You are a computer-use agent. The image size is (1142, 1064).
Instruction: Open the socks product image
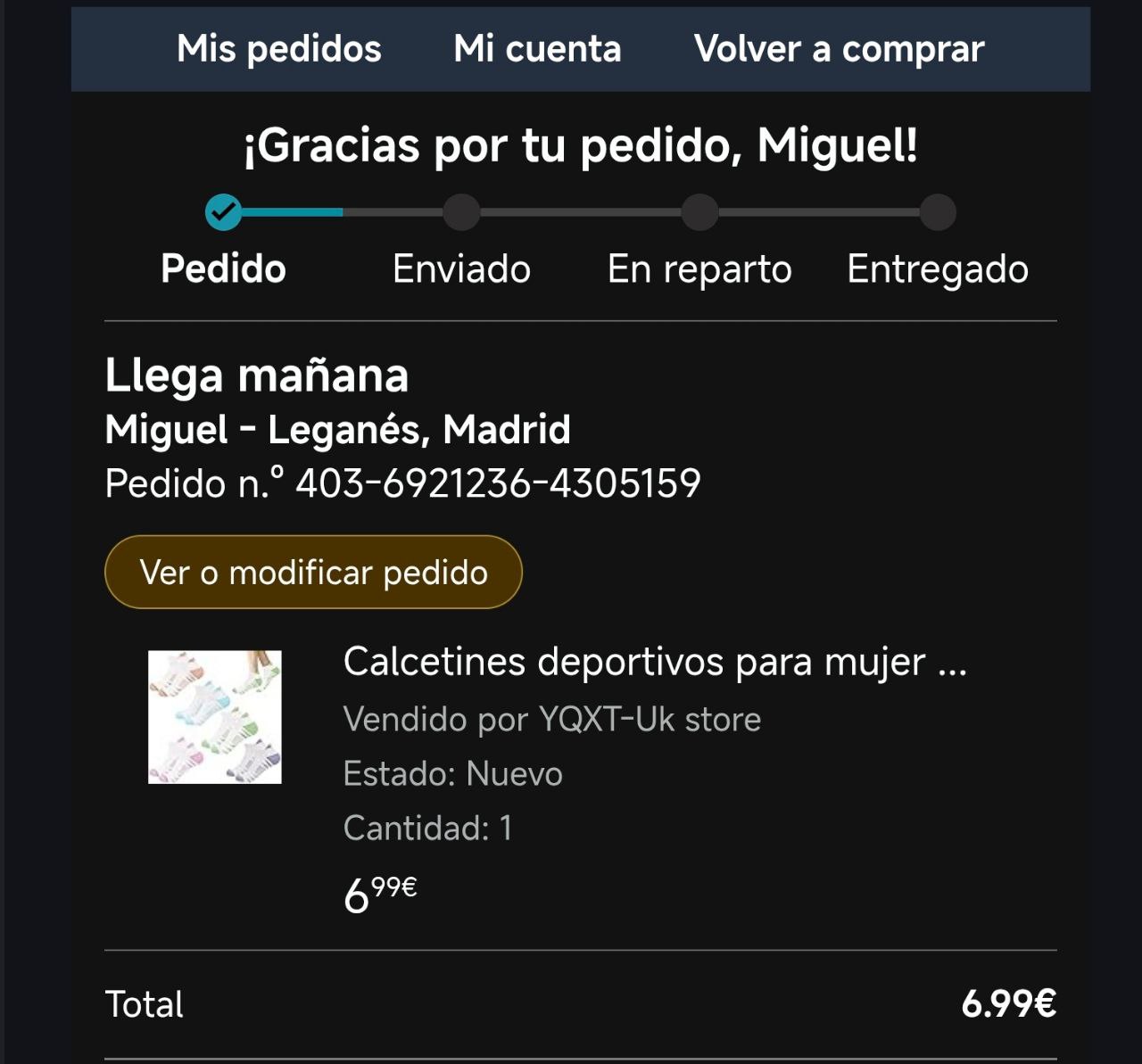pyautogui.click(x=214, y=717)
